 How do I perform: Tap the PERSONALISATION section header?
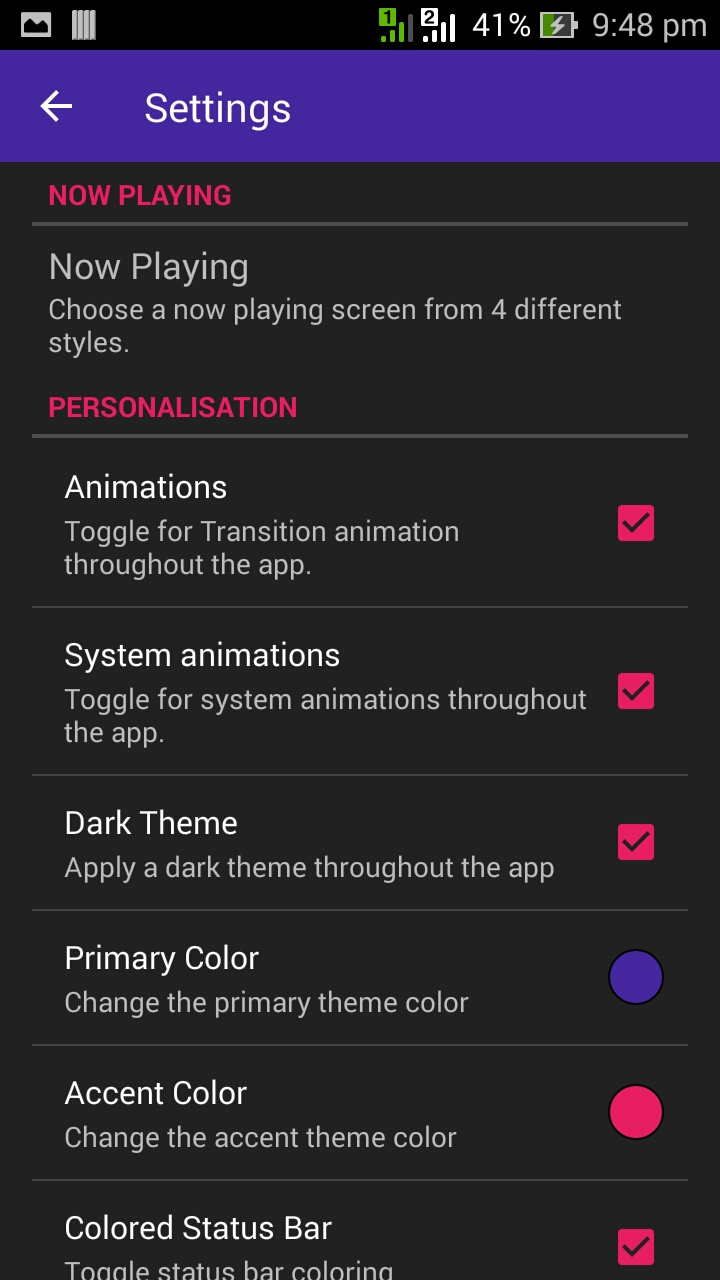pos(172,407)
